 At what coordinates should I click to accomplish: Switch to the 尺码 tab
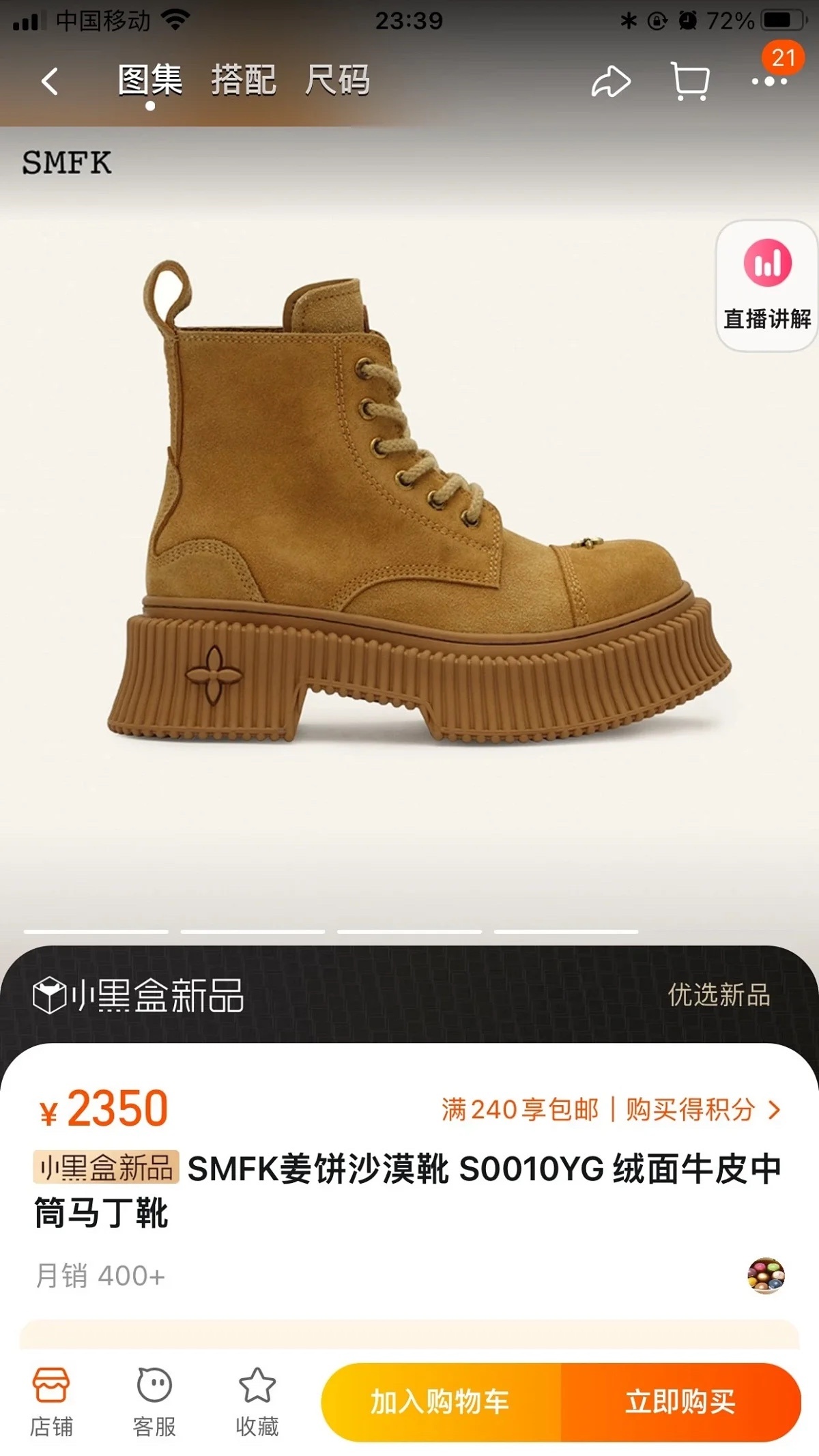point(338,81)
